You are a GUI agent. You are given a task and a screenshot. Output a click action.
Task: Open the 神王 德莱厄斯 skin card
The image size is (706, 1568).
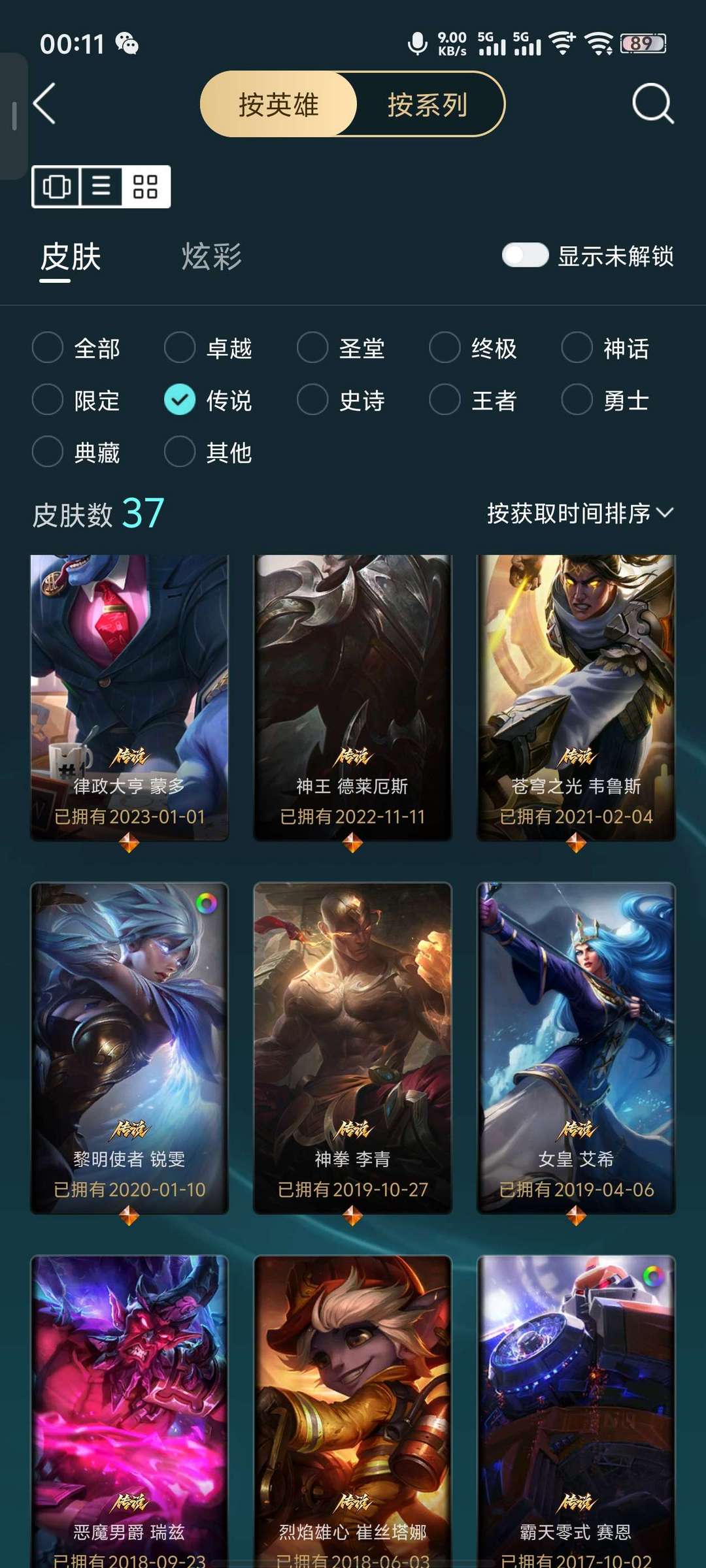point(353,698)
